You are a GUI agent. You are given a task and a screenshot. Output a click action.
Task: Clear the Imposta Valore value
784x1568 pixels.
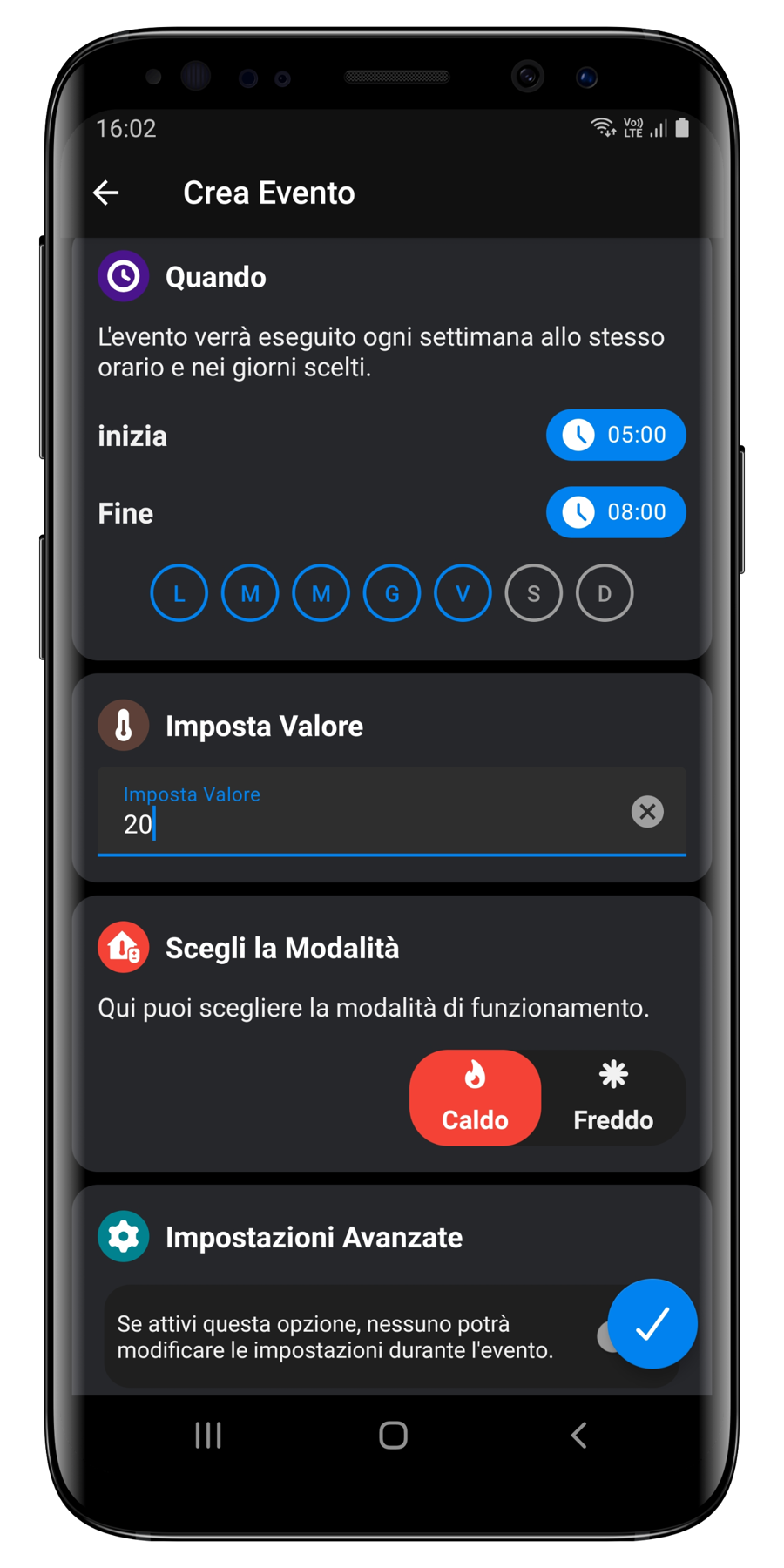click(x=647, y=812)
